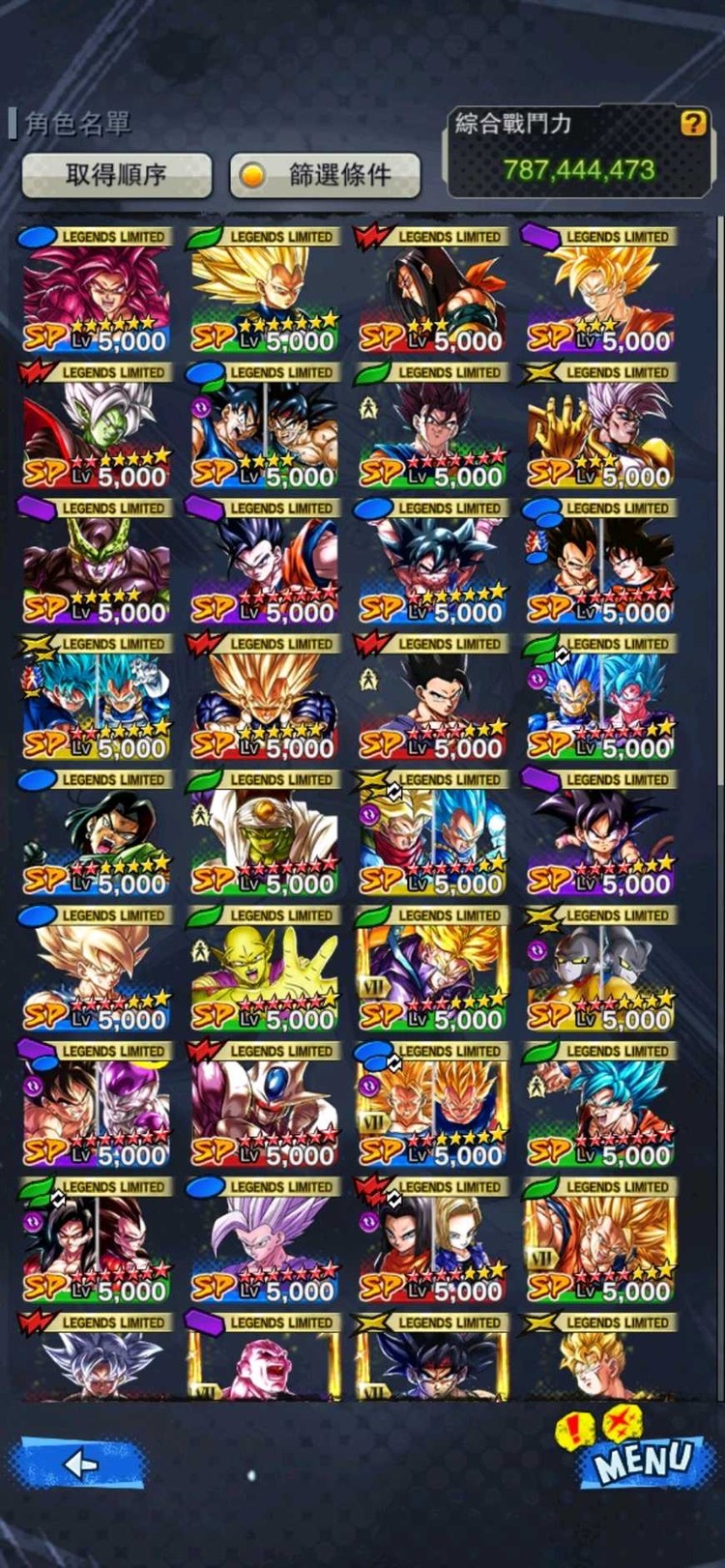The height and width of the screenshot is (1568, 725).
Task: Select the lavender-haired Gohan Beast card
Action: [263, 1239]
